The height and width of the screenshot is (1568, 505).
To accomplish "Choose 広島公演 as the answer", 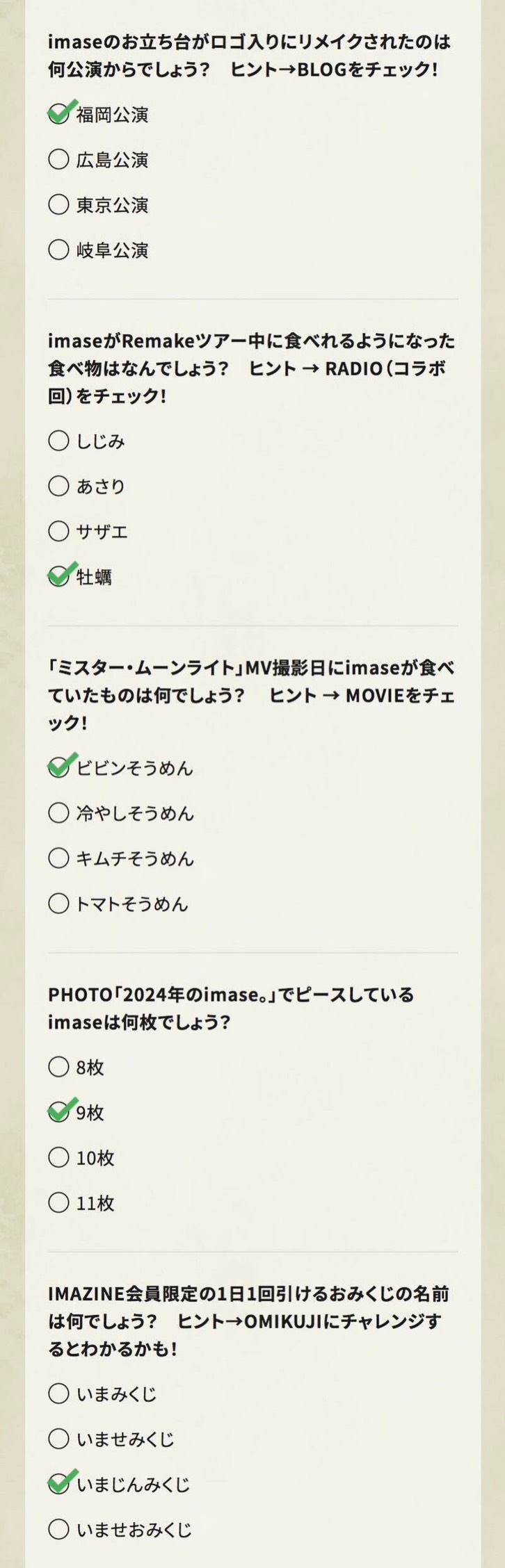I will [59, 159].
